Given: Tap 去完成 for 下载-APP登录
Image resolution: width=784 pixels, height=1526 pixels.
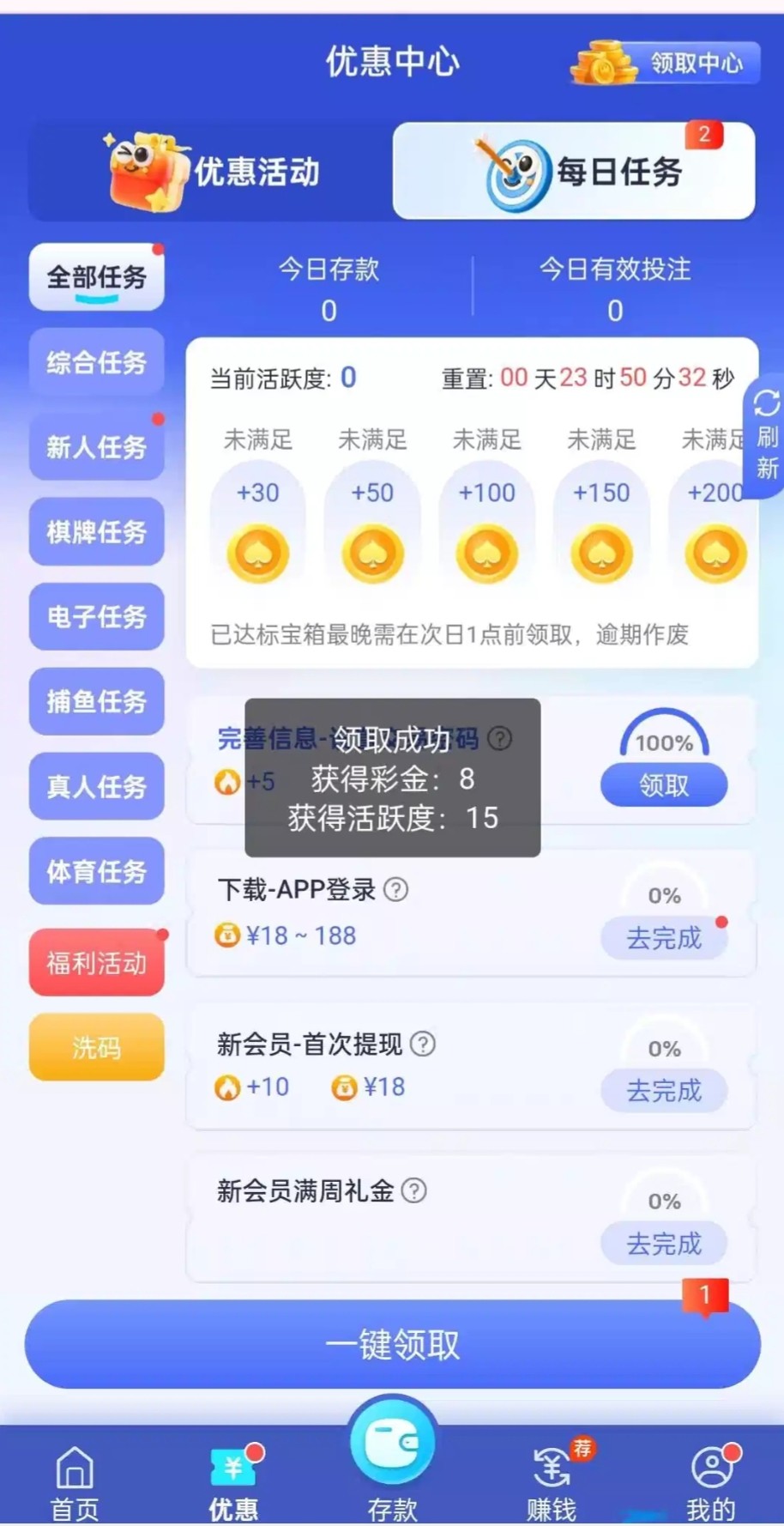Looking at the screenshot, I should coord(663,938).
